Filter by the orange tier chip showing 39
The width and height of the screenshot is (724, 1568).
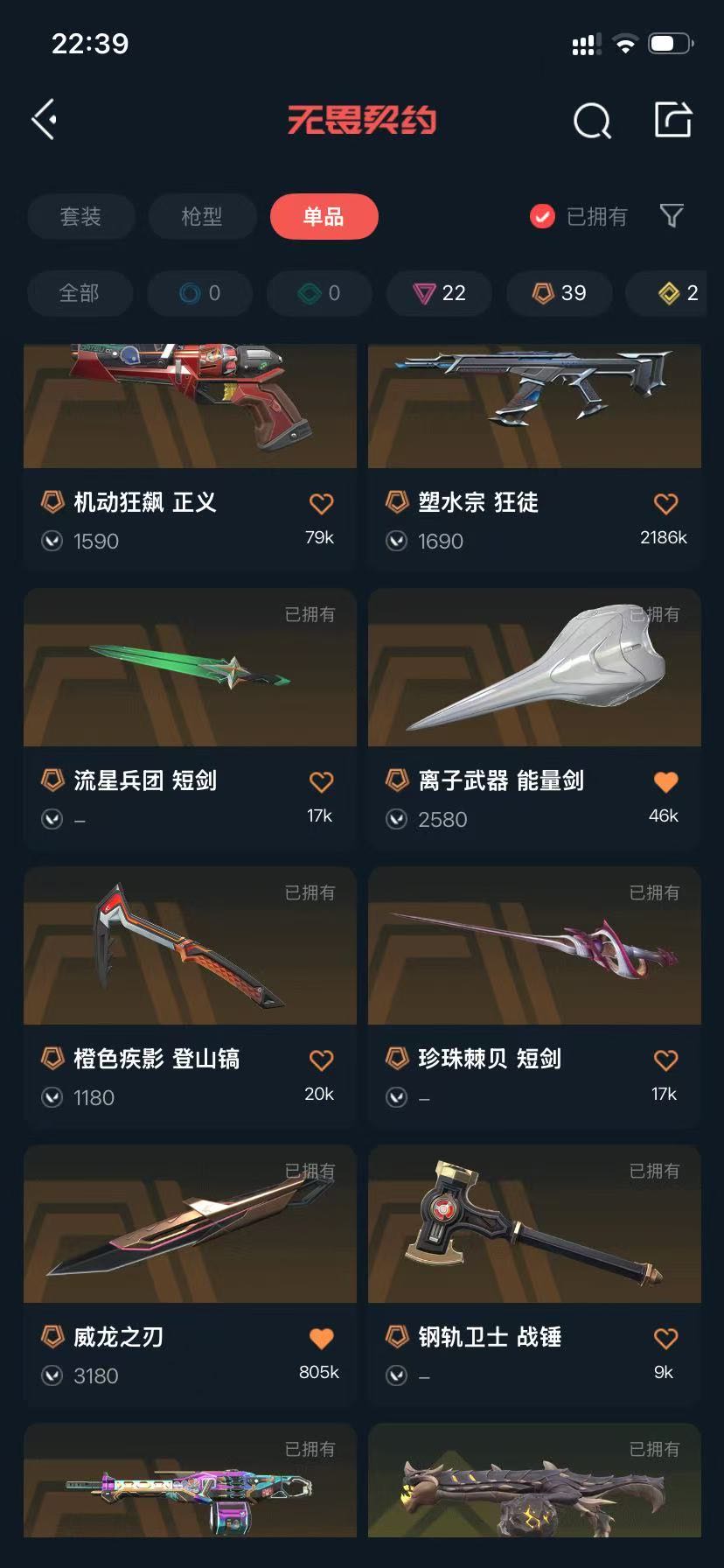[560, 293]
